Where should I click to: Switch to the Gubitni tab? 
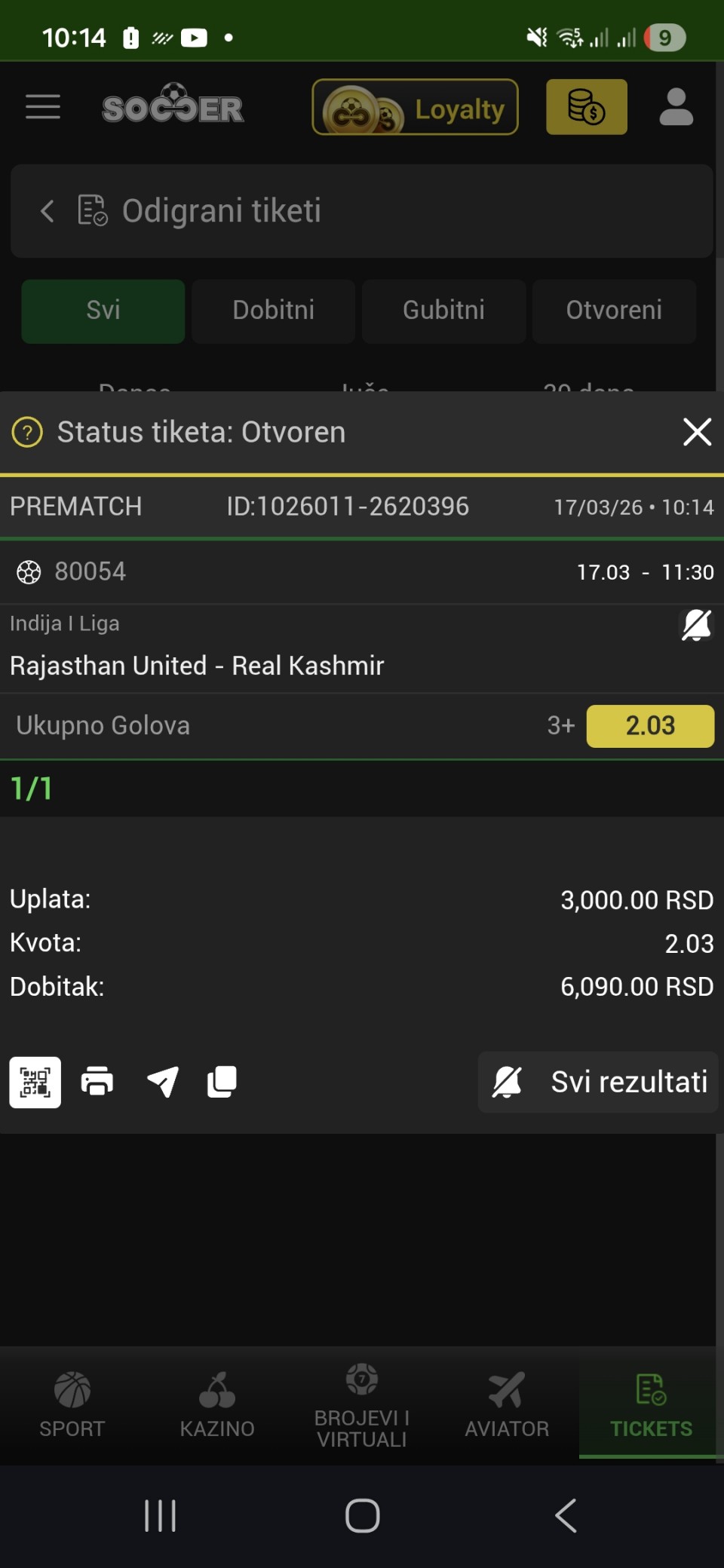pos(443,311)
